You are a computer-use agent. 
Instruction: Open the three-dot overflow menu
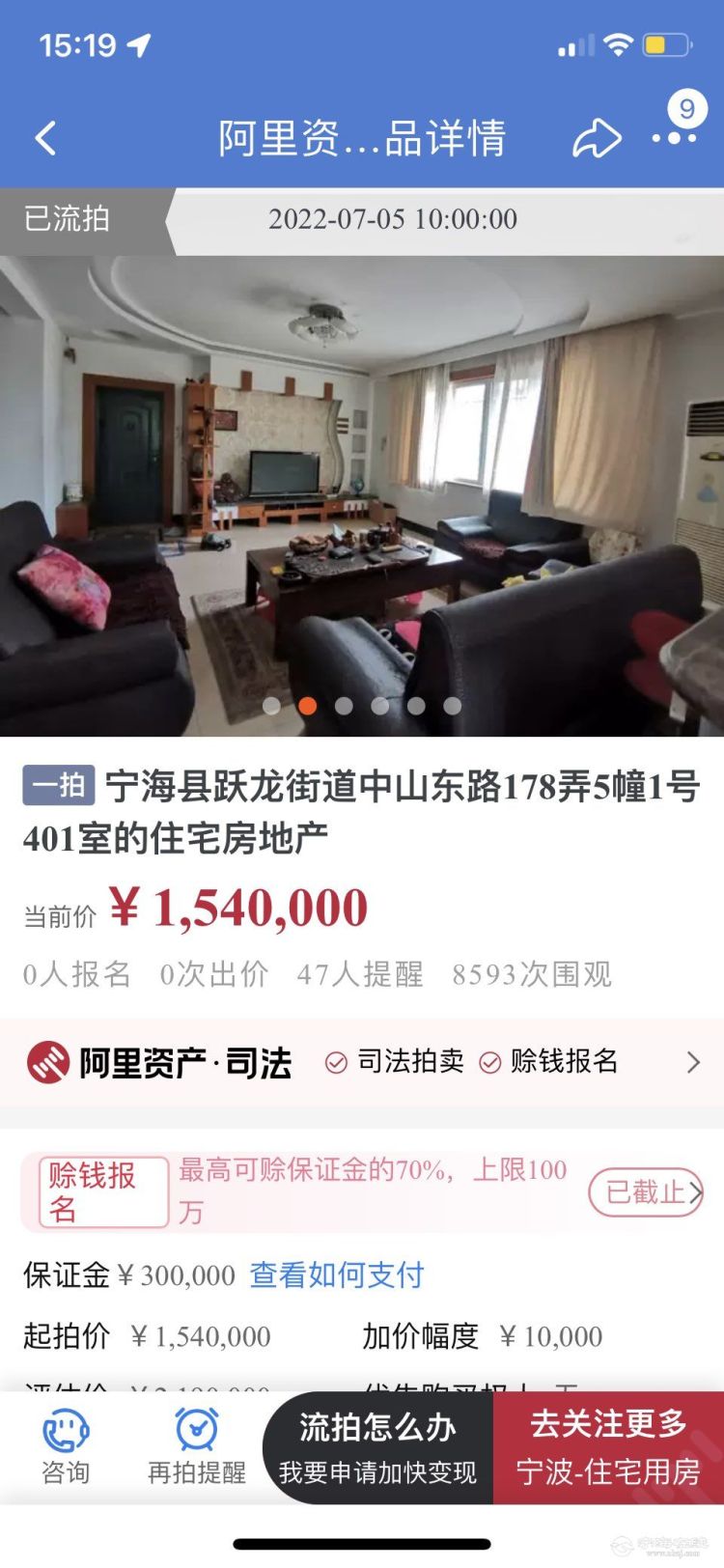pos(673,138)
